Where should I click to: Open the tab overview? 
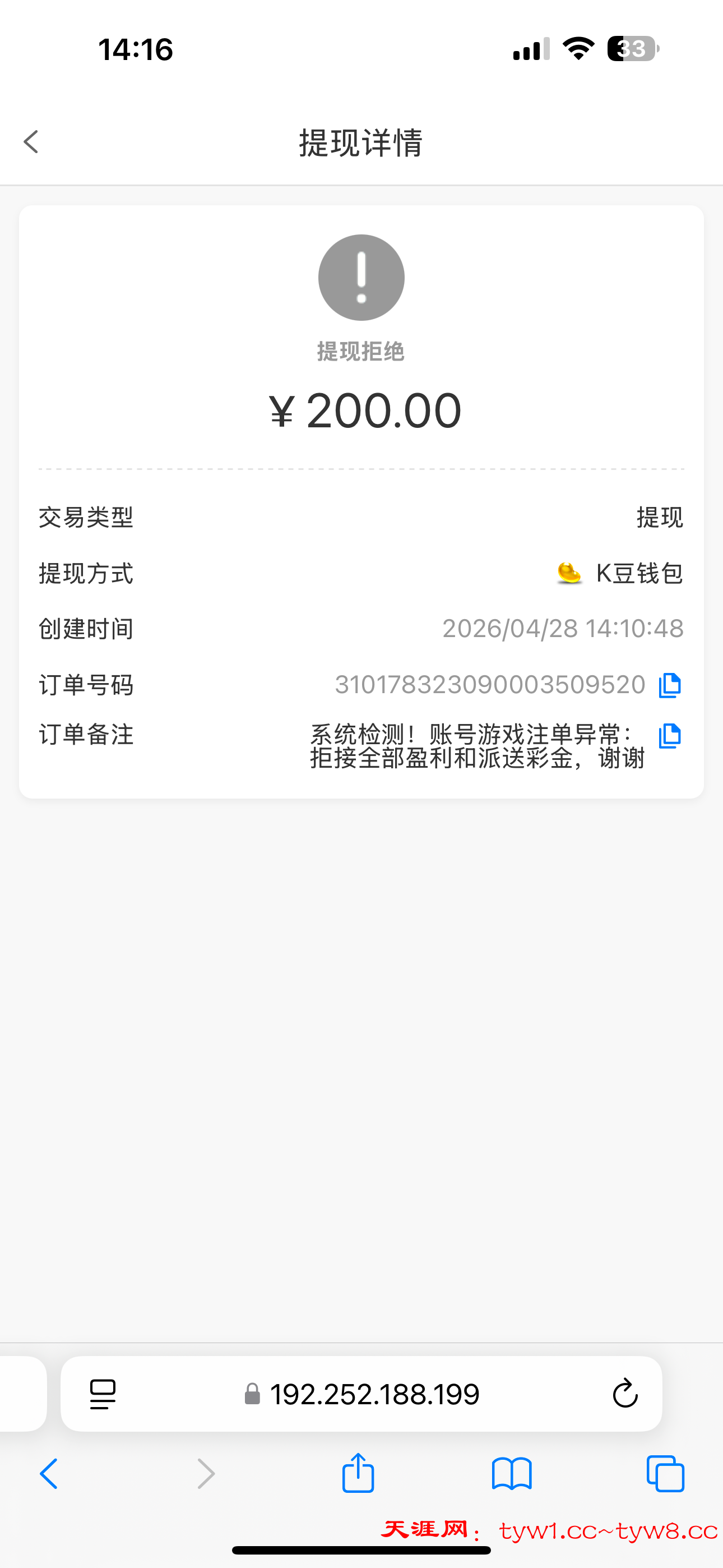665,1473
